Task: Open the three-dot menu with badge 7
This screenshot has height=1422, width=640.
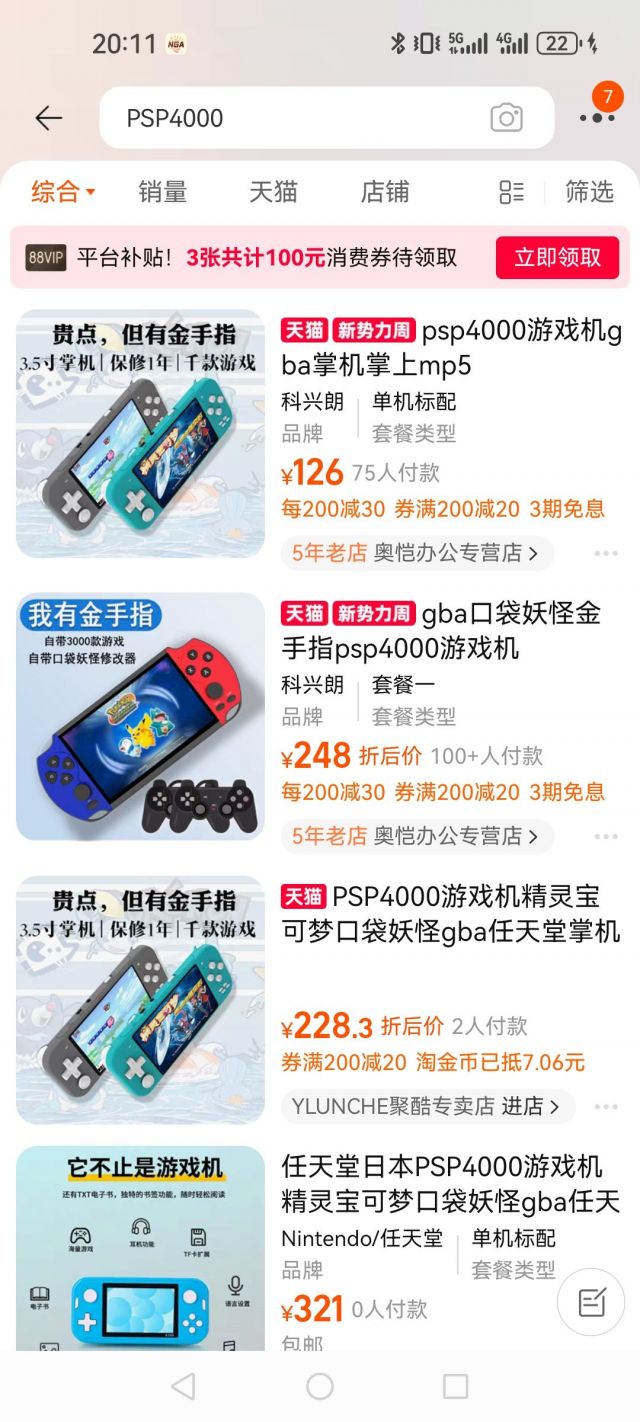Action: tap(597, 117)
